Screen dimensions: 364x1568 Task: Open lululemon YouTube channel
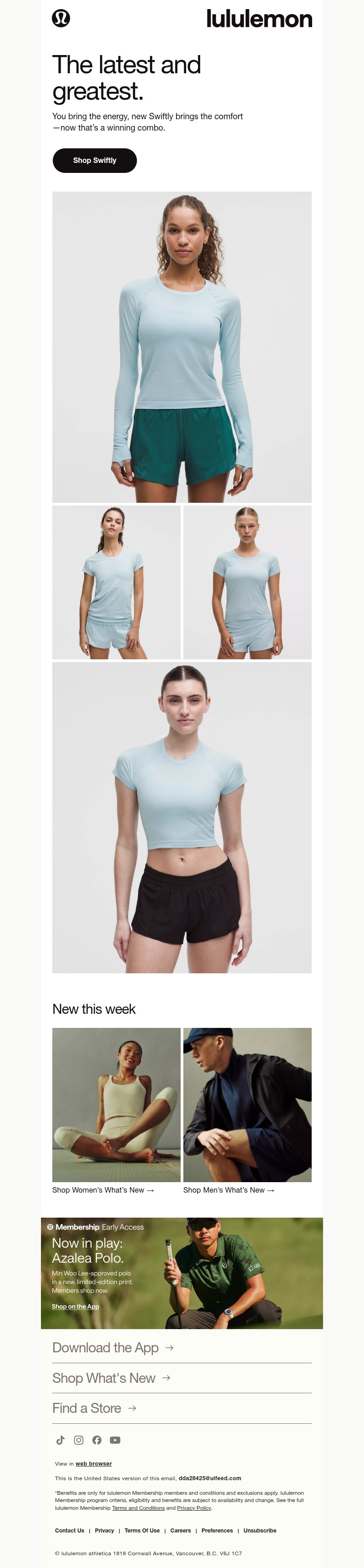click(115, 1440)
